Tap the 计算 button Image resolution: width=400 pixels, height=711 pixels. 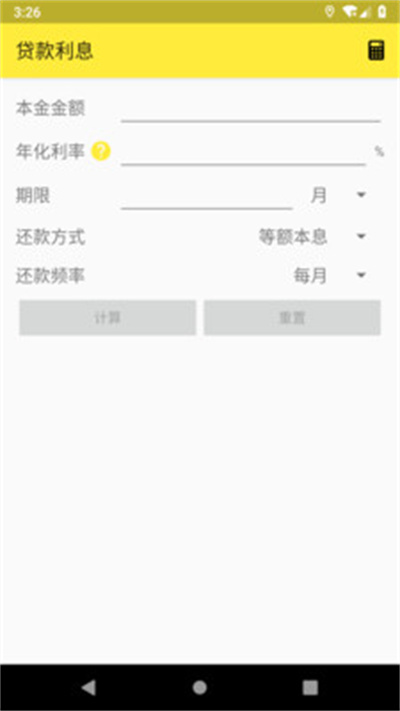[x=107, y=318]
